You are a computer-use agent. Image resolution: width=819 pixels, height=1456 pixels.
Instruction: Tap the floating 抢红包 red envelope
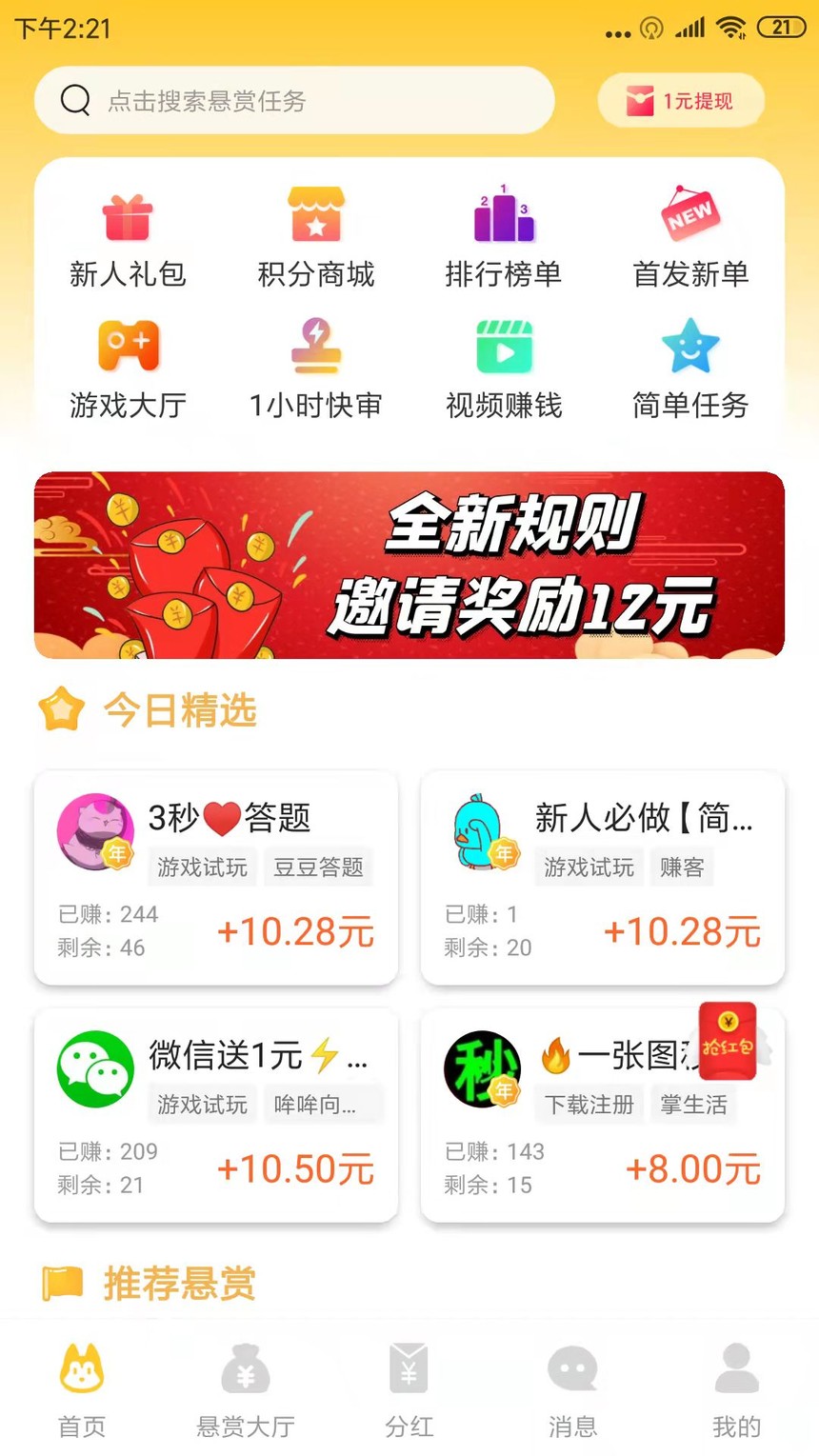(729, 1042)
